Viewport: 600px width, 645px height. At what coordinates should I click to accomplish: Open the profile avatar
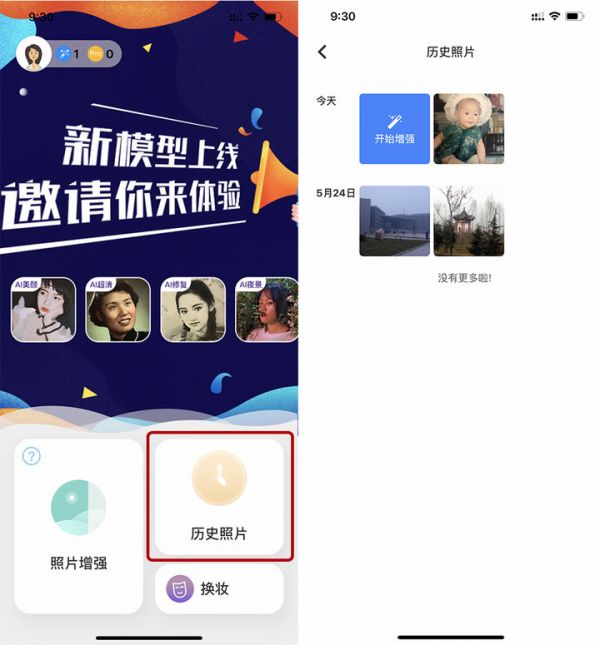point(33,53)
